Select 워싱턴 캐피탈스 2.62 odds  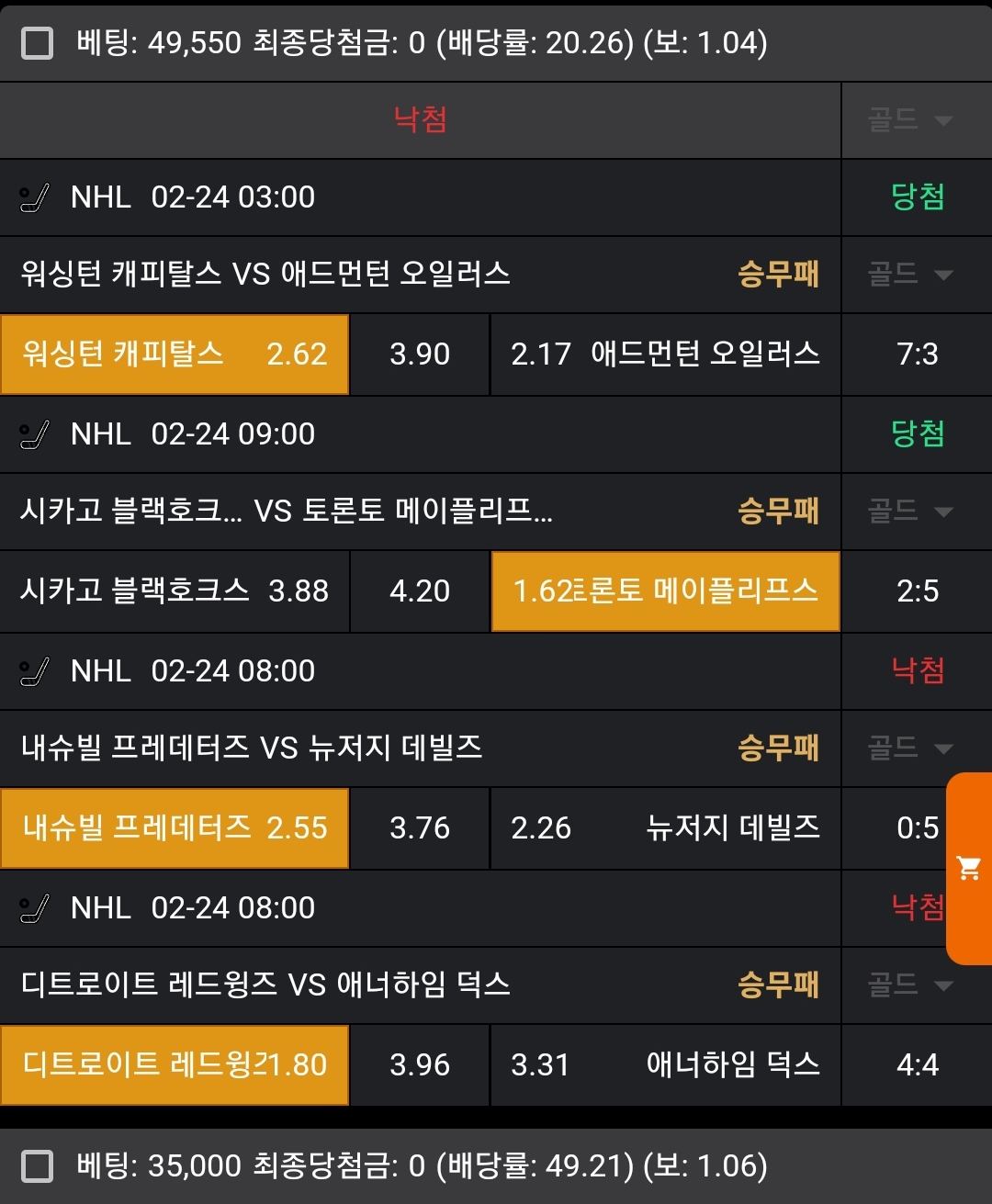175,354
